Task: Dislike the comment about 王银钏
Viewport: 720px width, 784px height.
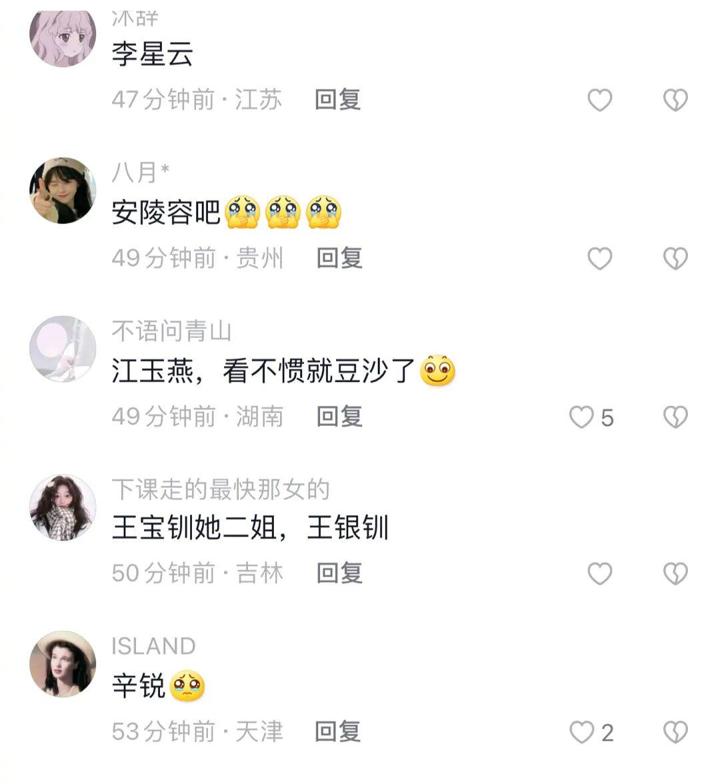Action: point(676,573)
